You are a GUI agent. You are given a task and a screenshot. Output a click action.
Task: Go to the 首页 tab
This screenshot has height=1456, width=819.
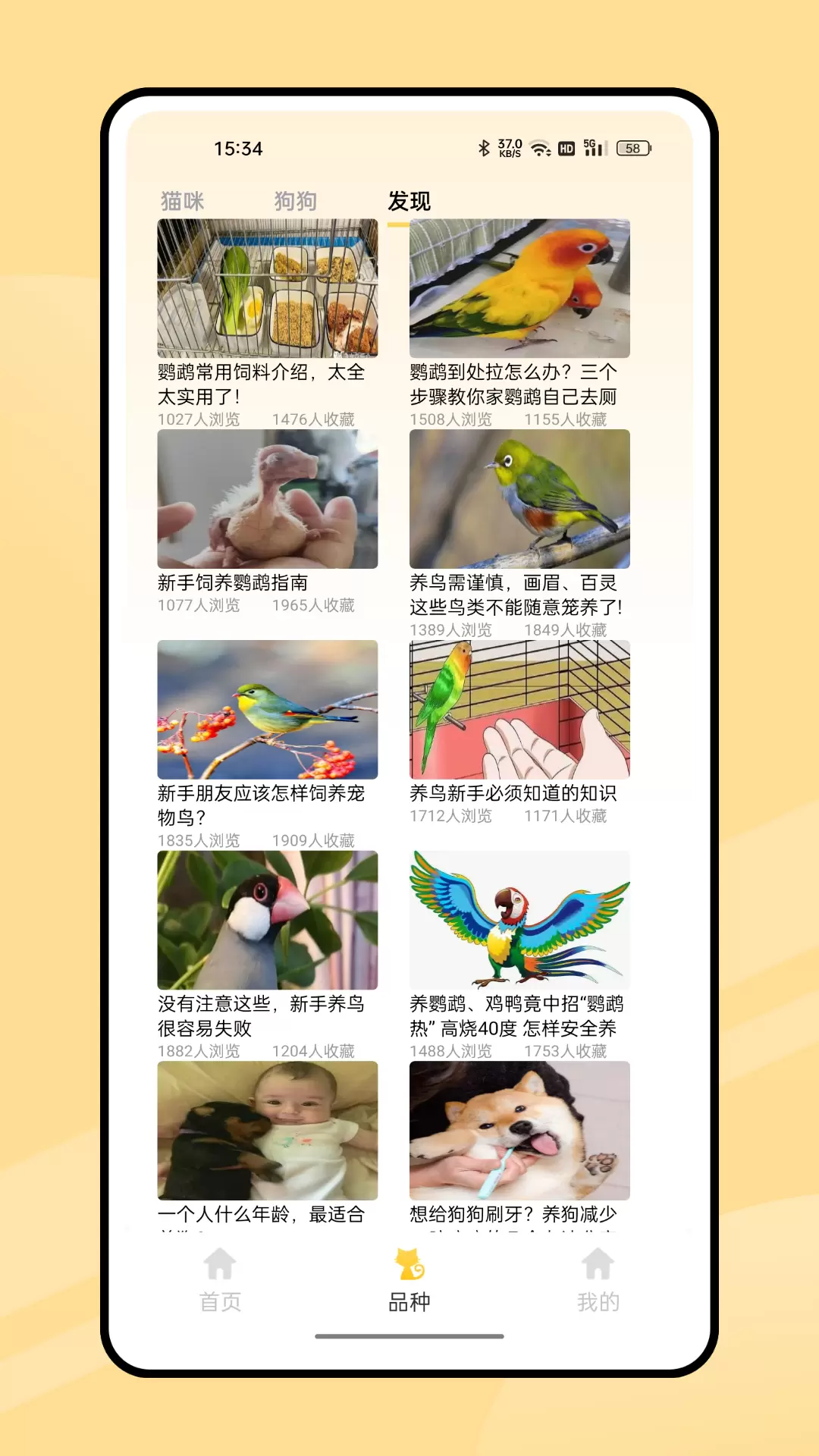tap(220, 1280)
